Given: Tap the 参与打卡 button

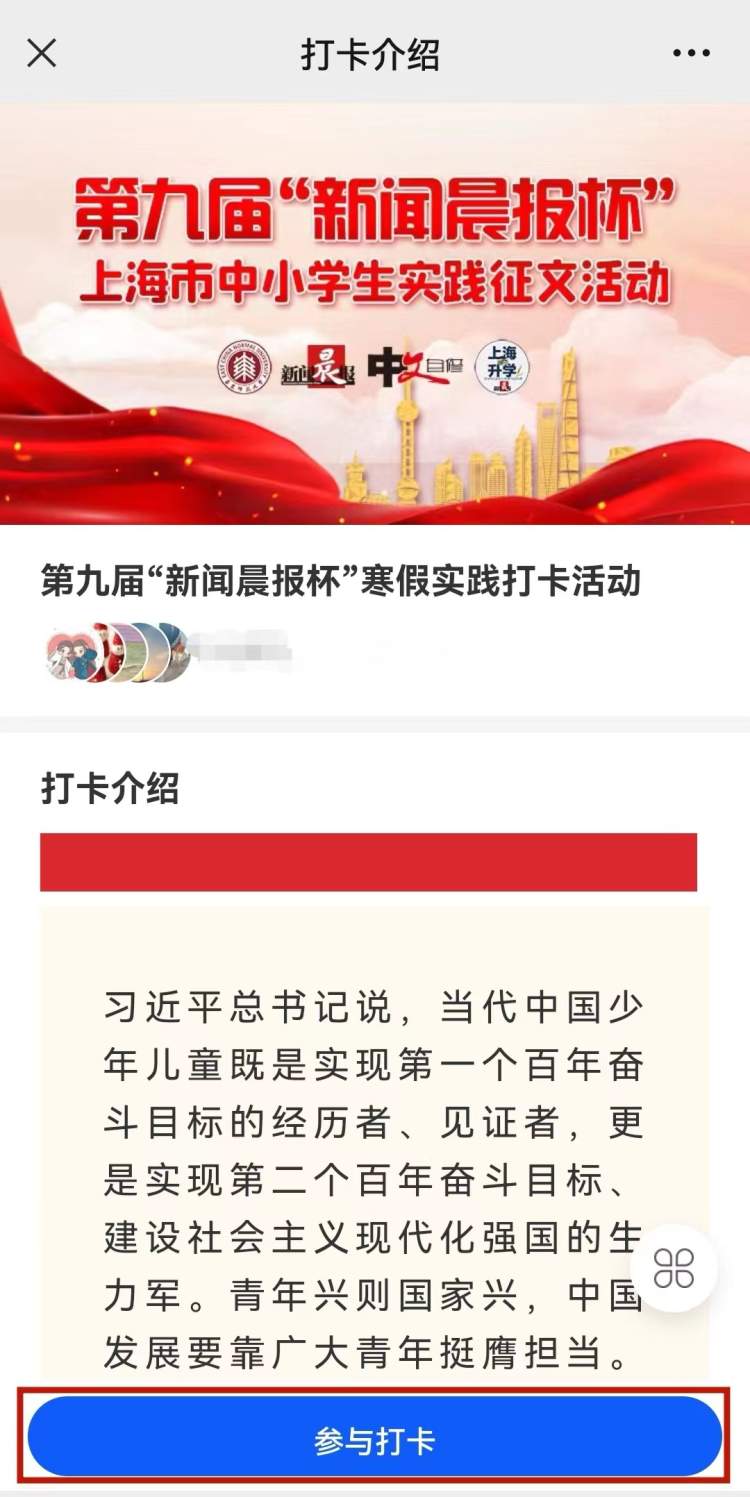Looking at the screenshot, I should click(x=374, y=1441).
